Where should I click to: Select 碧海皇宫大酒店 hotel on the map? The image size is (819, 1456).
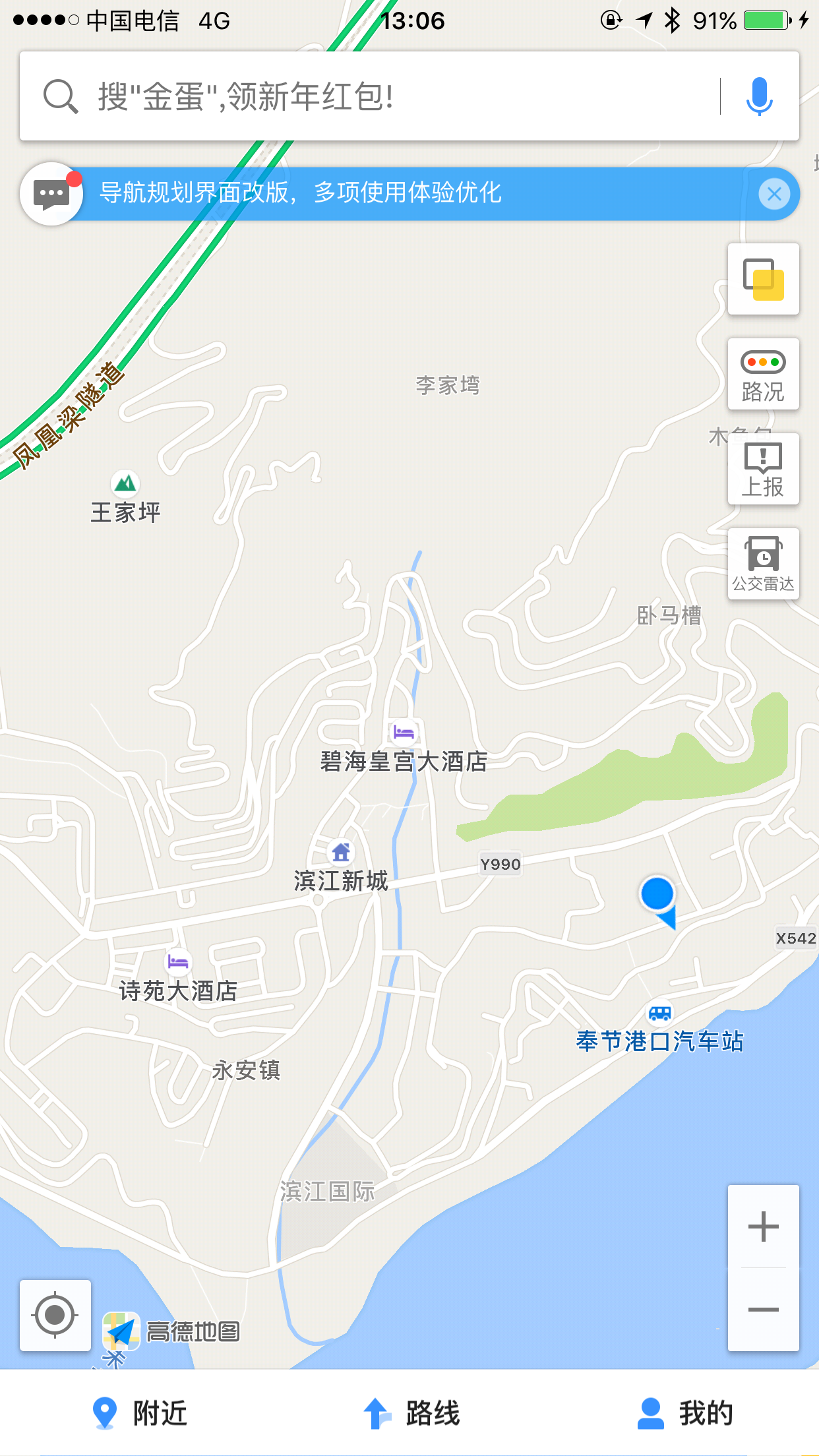click(x=404, y=733)
